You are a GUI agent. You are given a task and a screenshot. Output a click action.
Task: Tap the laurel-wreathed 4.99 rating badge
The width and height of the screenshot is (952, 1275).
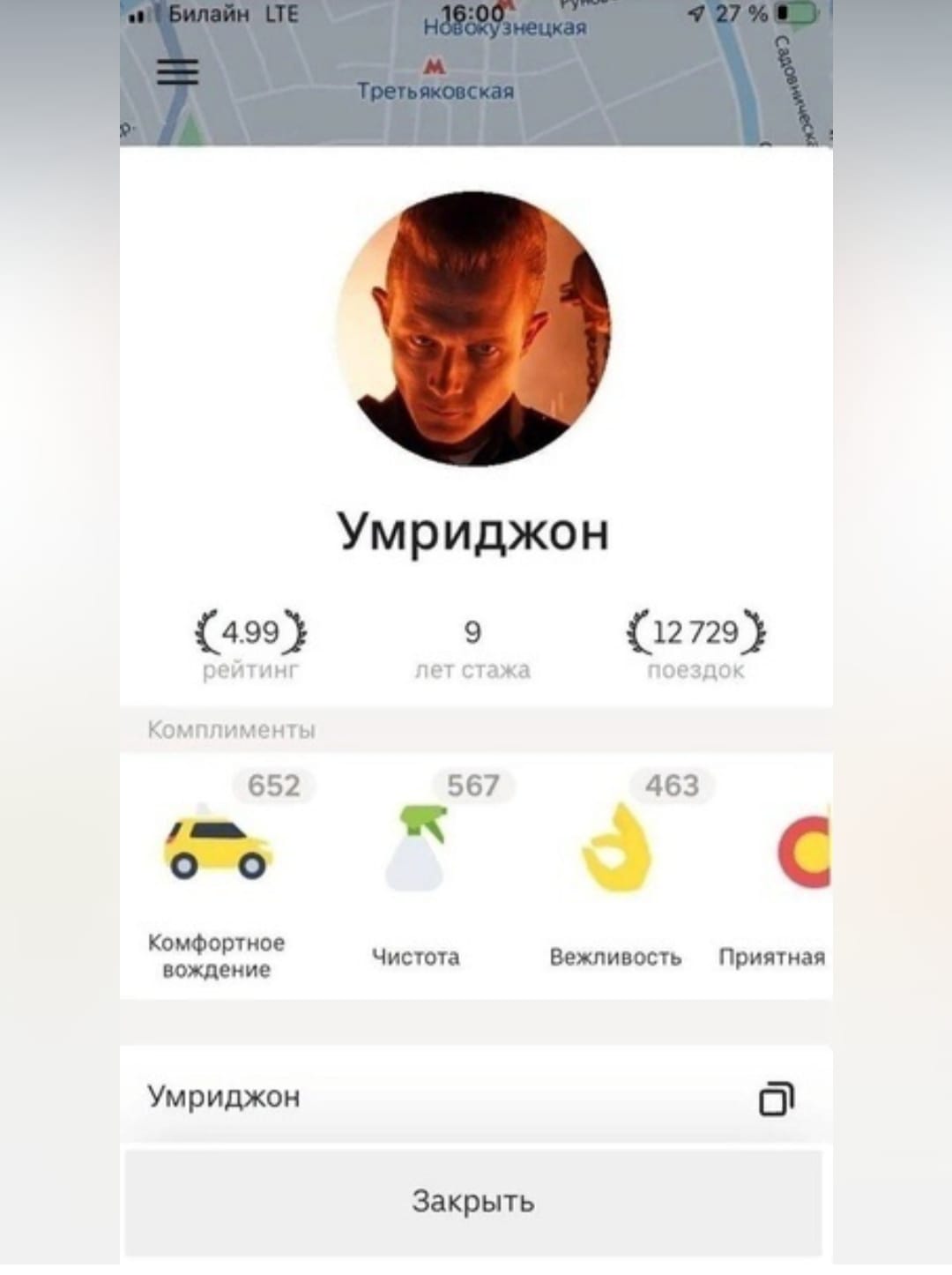(x=250, y=631)
